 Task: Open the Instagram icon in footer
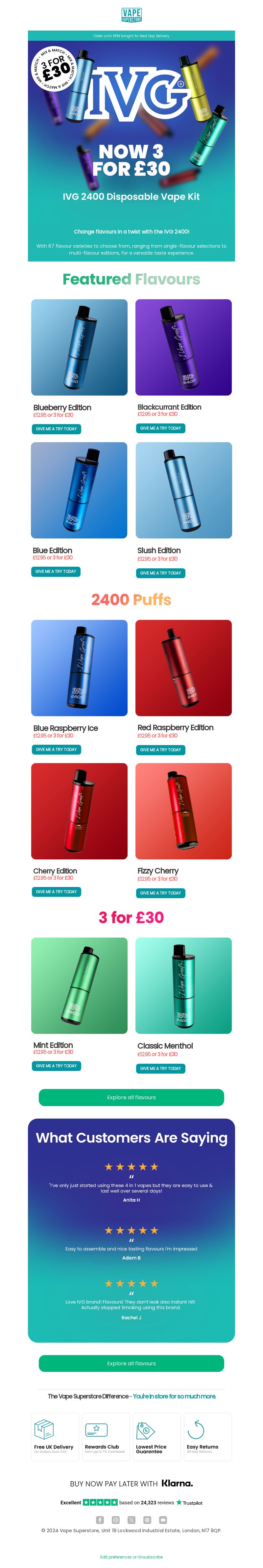[116, 1519]
